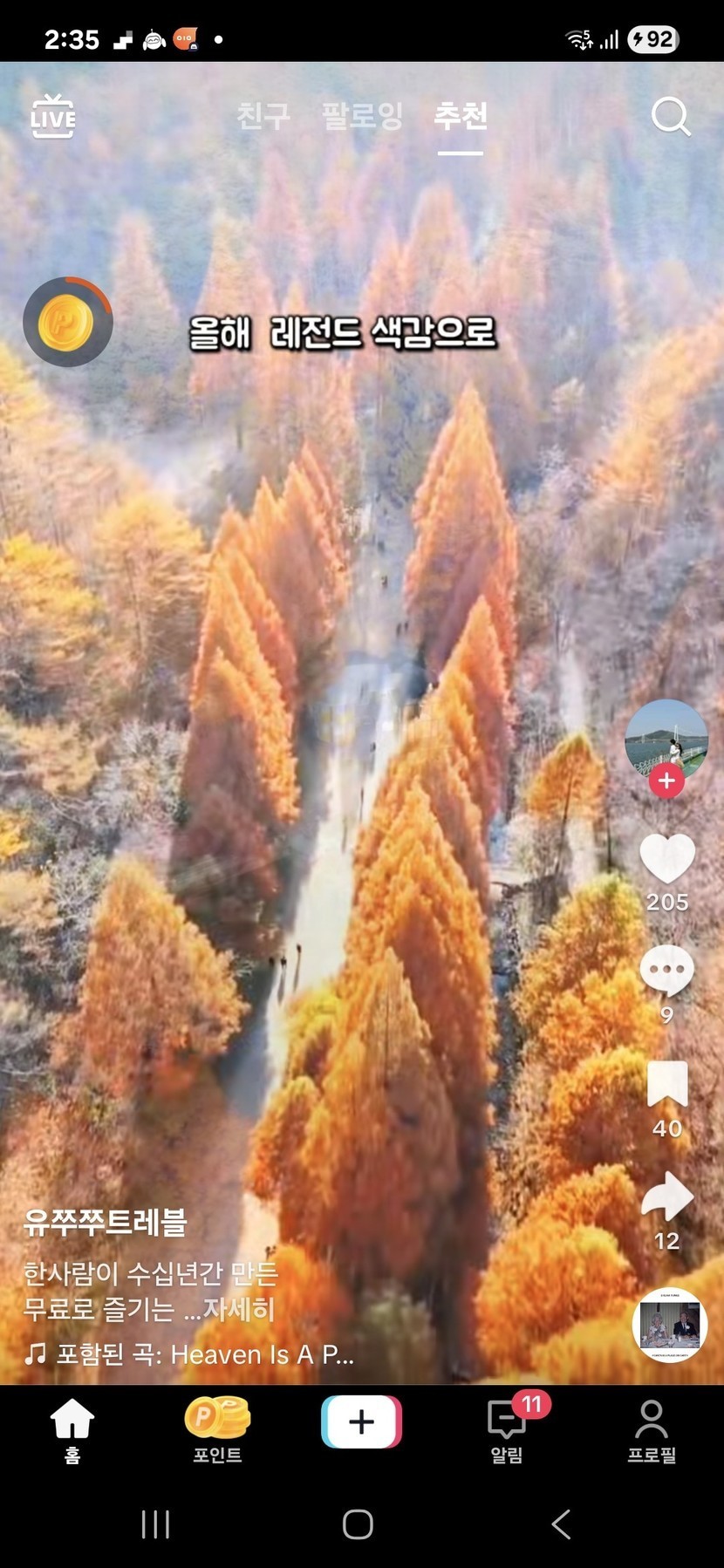Open the 유쭈쭈트레블 username
The image size is (724, 1568).
click(106, 1223)
